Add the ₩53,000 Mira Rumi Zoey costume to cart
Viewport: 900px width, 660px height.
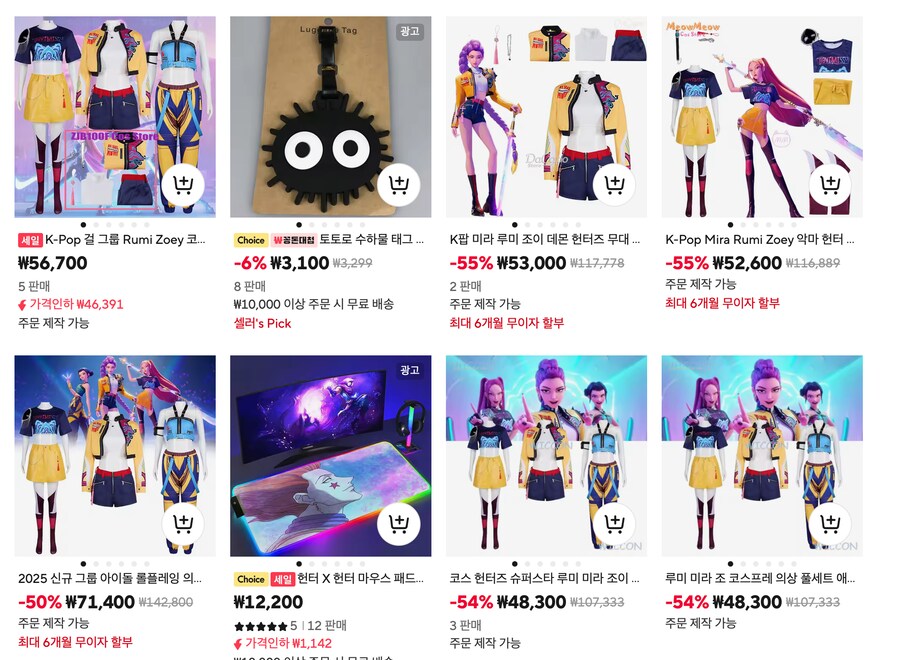coord(615,185)
